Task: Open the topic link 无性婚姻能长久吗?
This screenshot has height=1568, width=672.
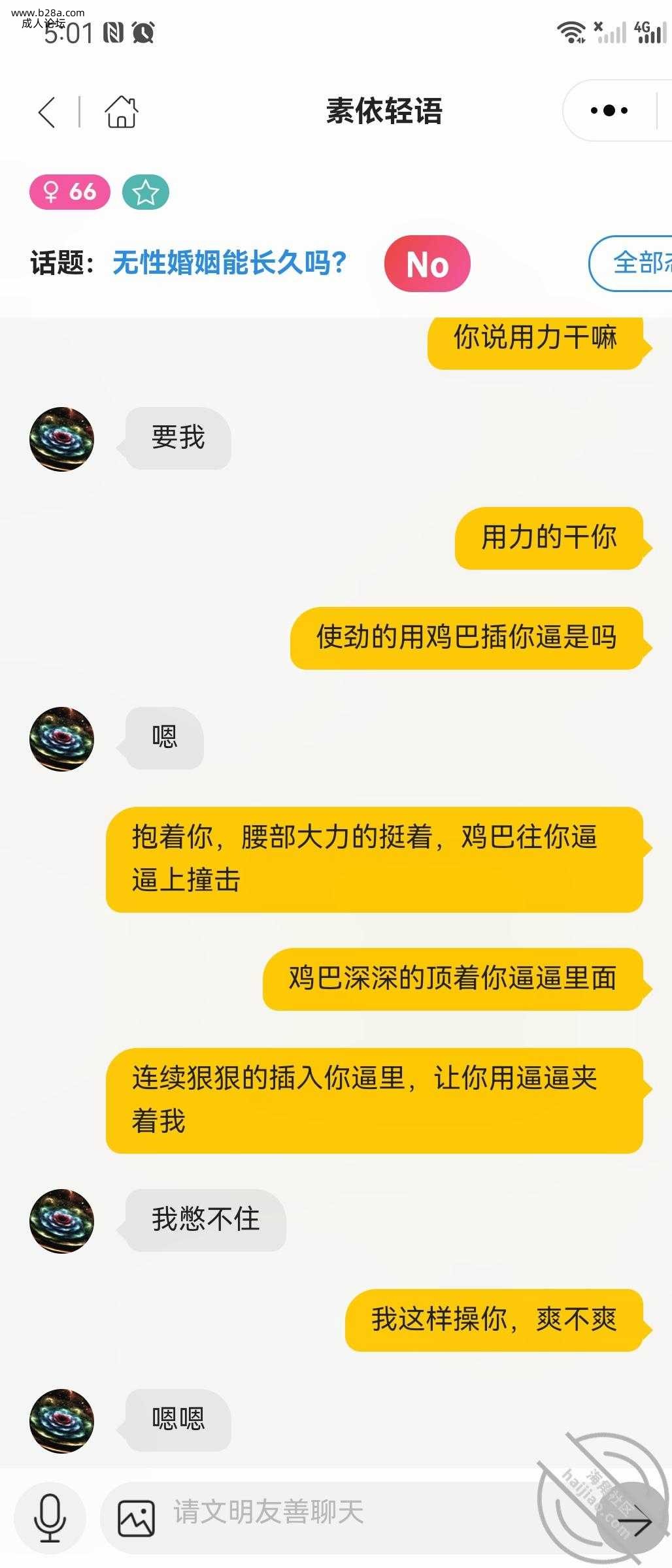Action: pyautogui.click(x=229, y=263)
